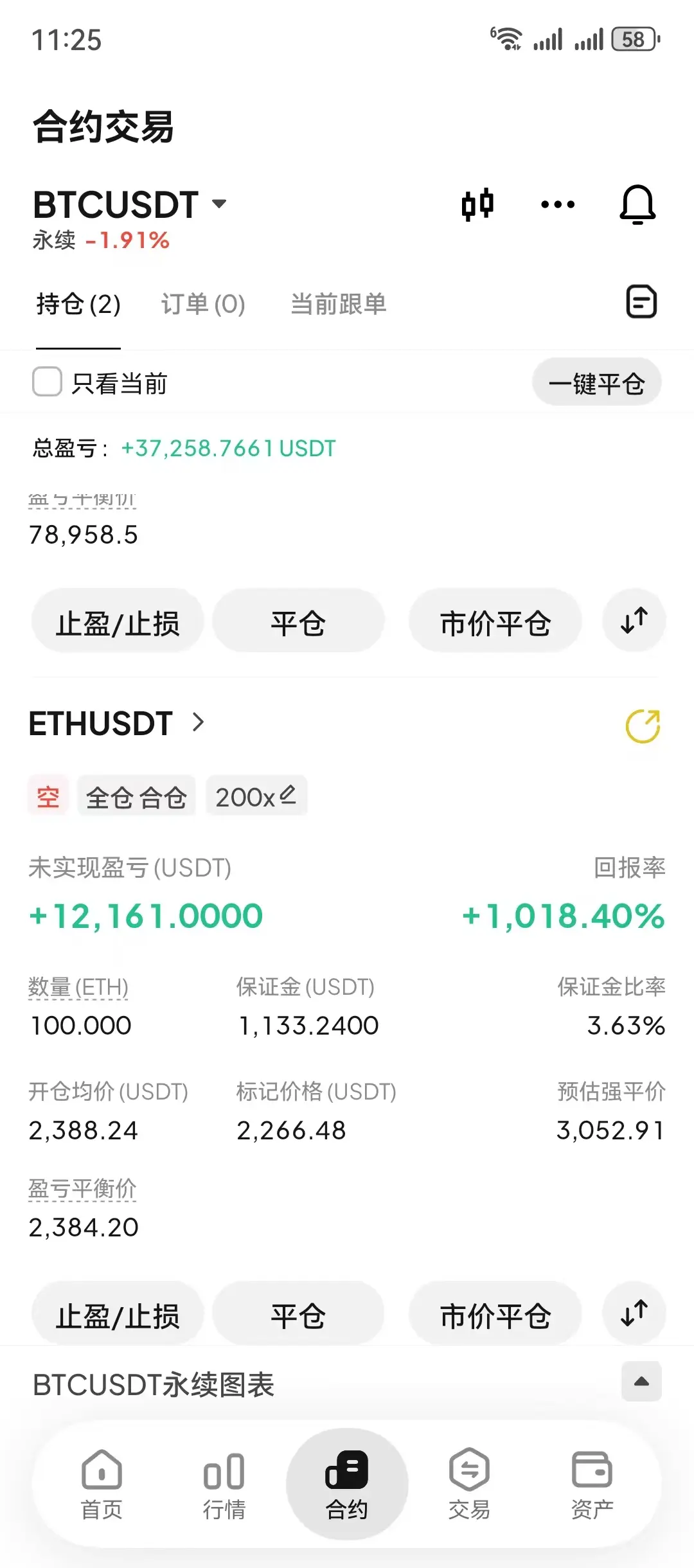Open the notifications bell
Screen dimensions: 694x1568
point(637,205)
